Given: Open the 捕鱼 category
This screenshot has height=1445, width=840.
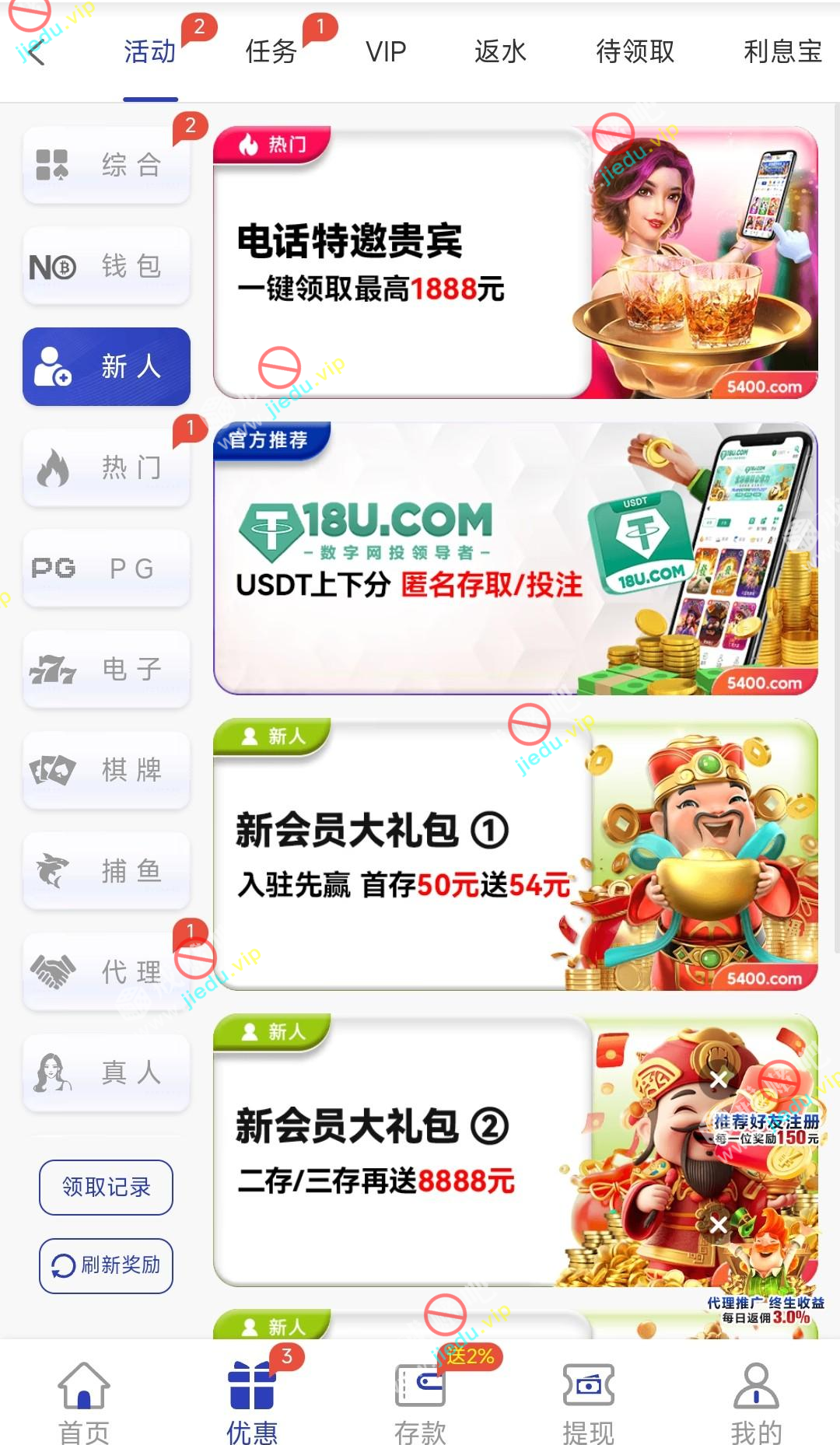Looking at the screenshot, I should (107, 871).
